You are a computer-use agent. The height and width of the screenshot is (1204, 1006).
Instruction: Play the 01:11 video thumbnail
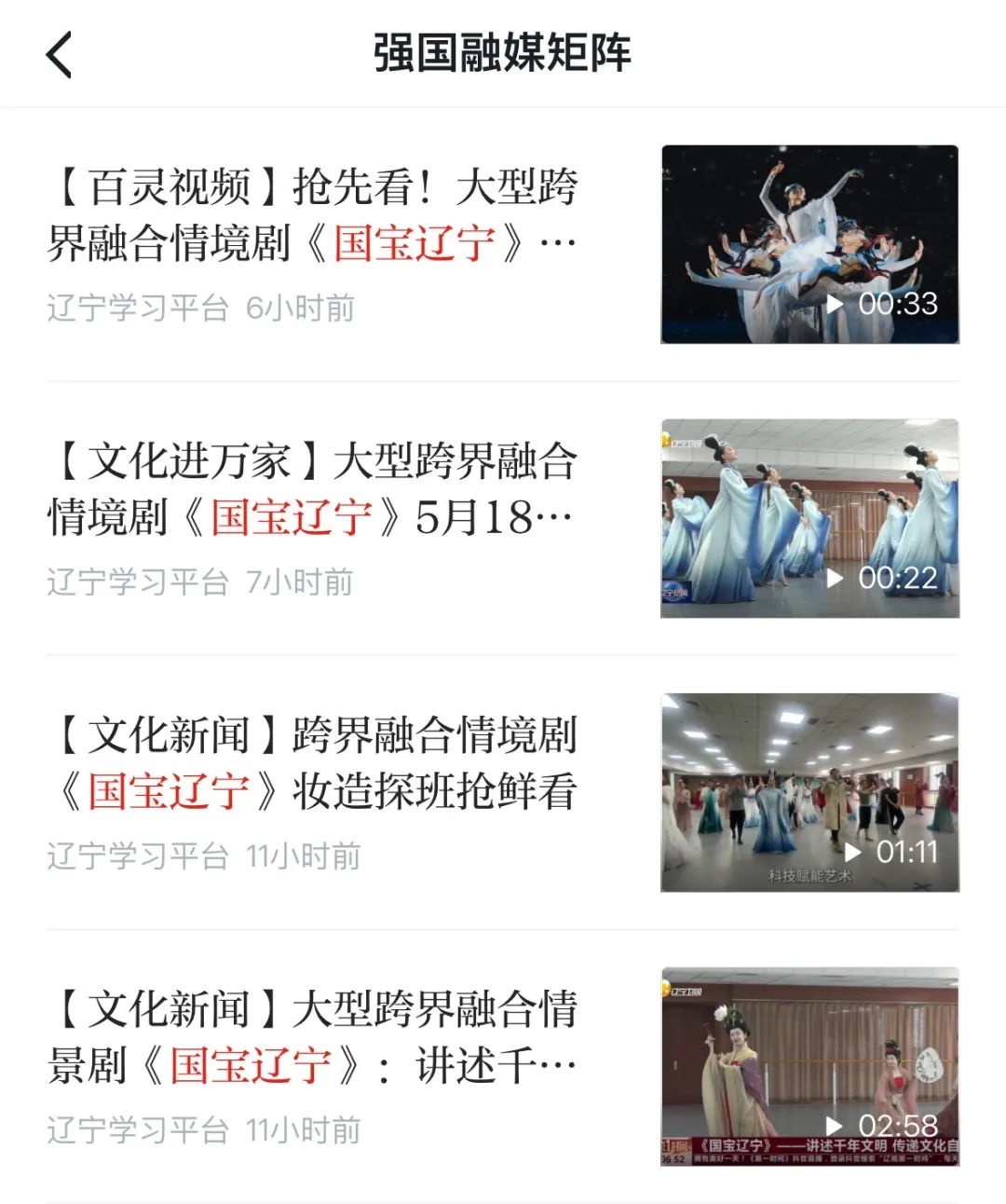click(809, 792)
